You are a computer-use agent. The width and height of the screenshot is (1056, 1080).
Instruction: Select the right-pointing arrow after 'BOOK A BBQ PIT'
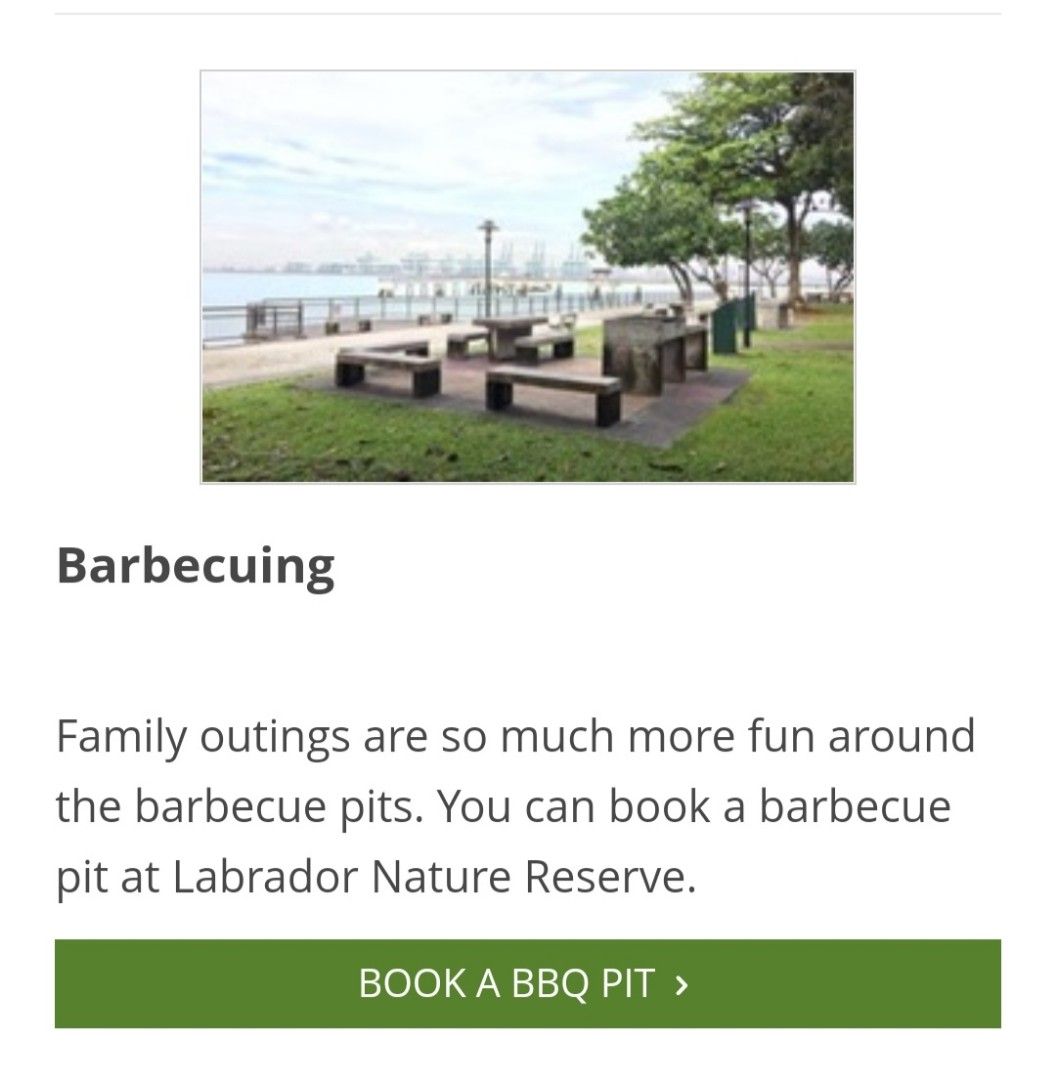[683, 984]
